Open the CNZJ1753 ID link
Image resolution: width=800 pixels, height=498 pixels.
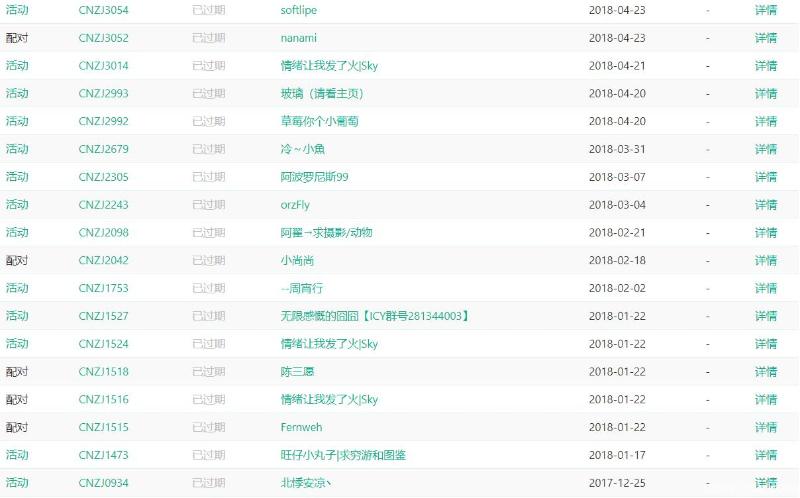pos(103,288)
